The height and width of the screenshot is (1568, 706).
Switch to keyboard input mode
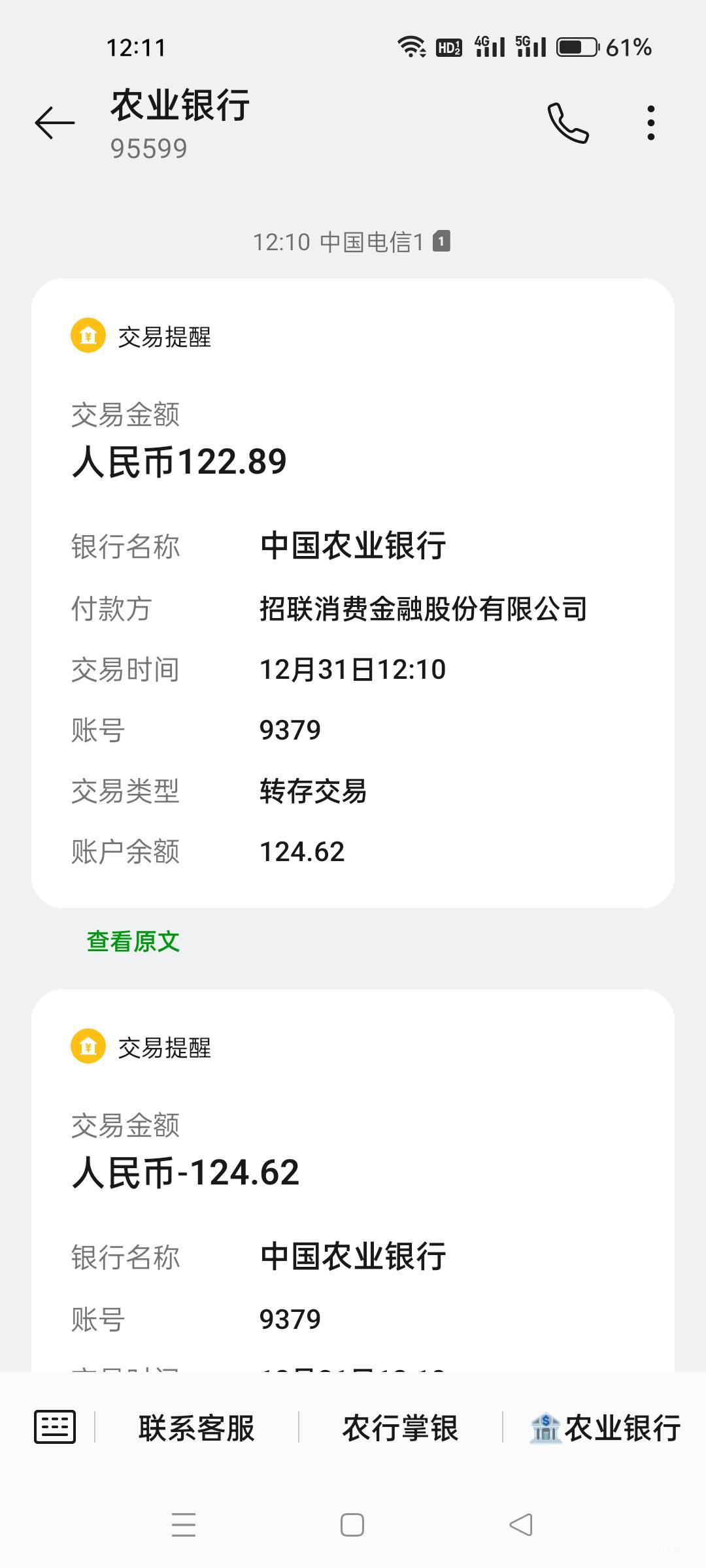click(55, 1428)
